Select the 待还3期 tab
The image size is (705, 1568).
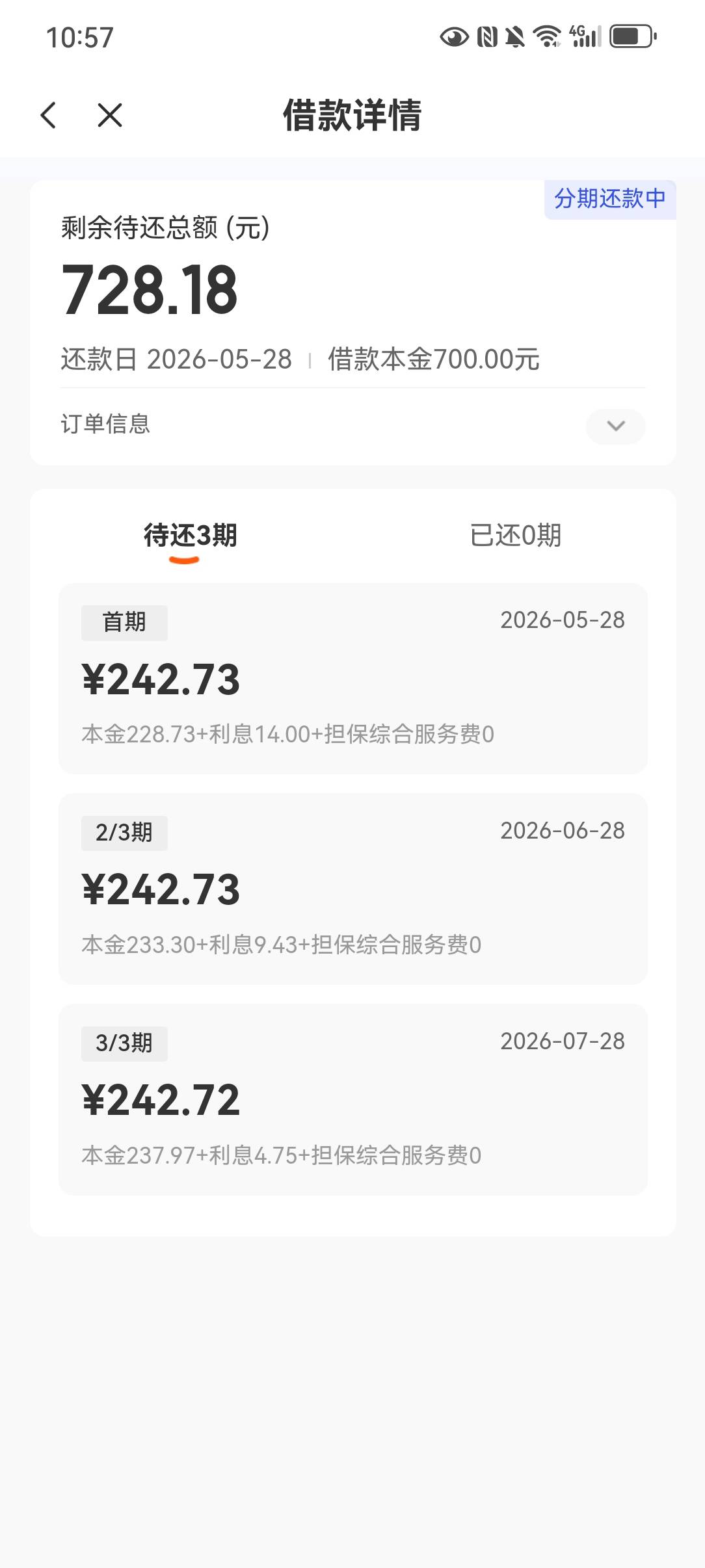(190, 535)
